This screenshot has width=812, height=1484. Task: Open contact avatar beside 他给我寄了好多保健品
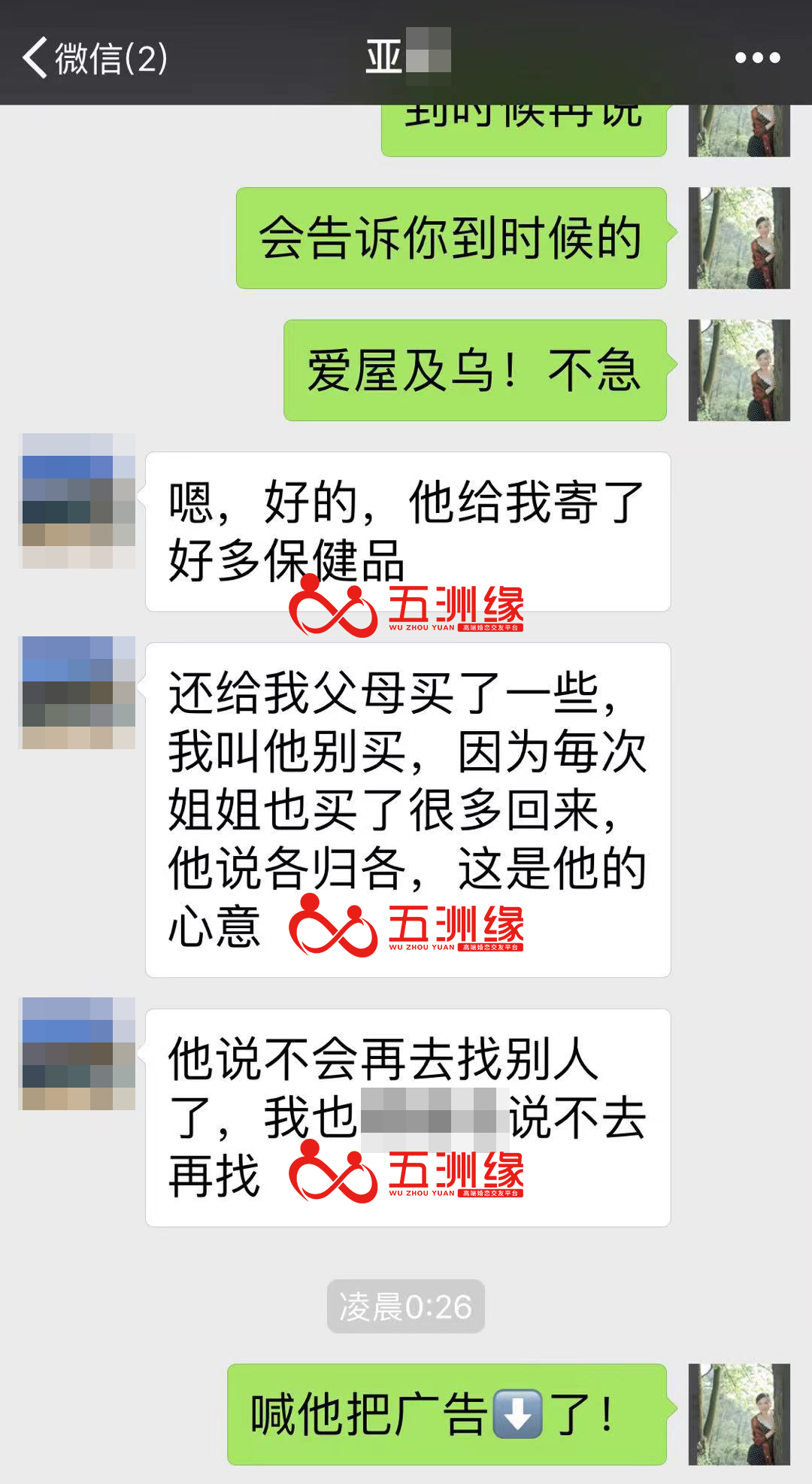point(78,501)
